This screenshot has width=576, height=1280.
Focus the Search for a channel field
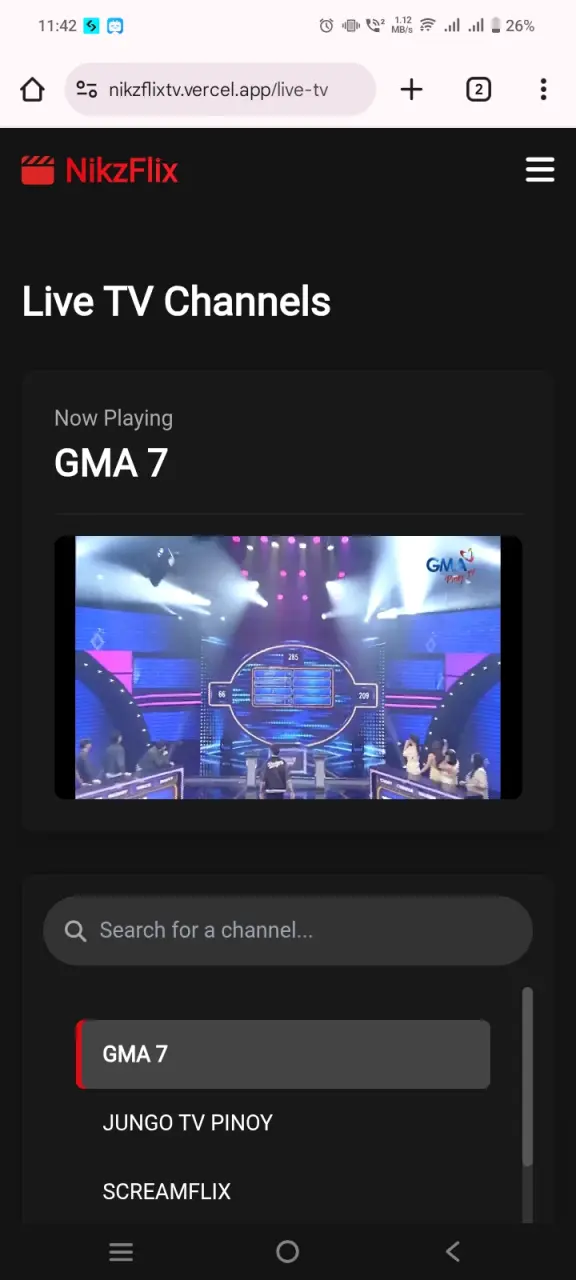tap(288, 930)
